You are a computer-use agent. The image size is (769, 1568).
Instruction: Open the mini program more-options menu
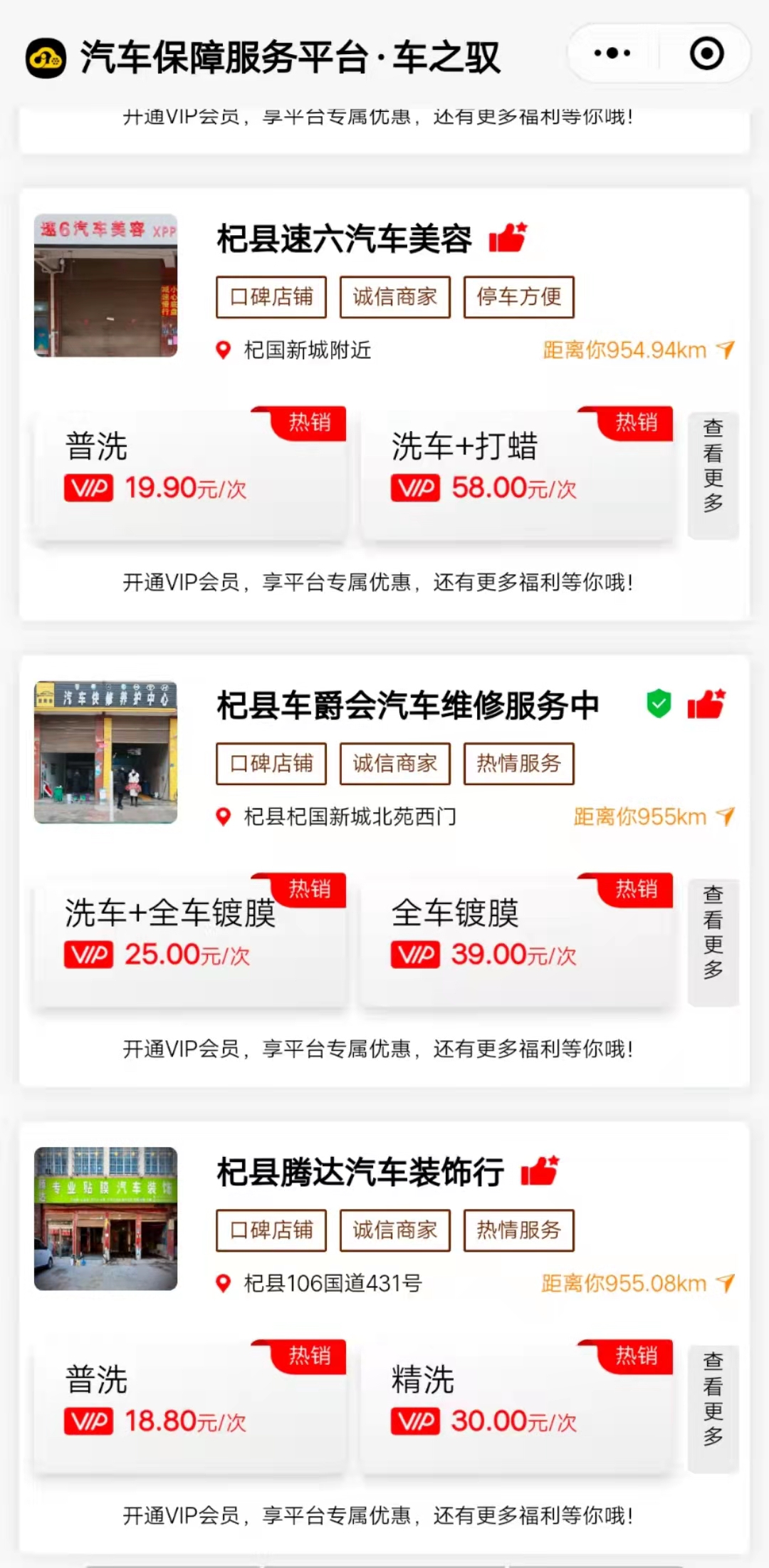(612, 53)
